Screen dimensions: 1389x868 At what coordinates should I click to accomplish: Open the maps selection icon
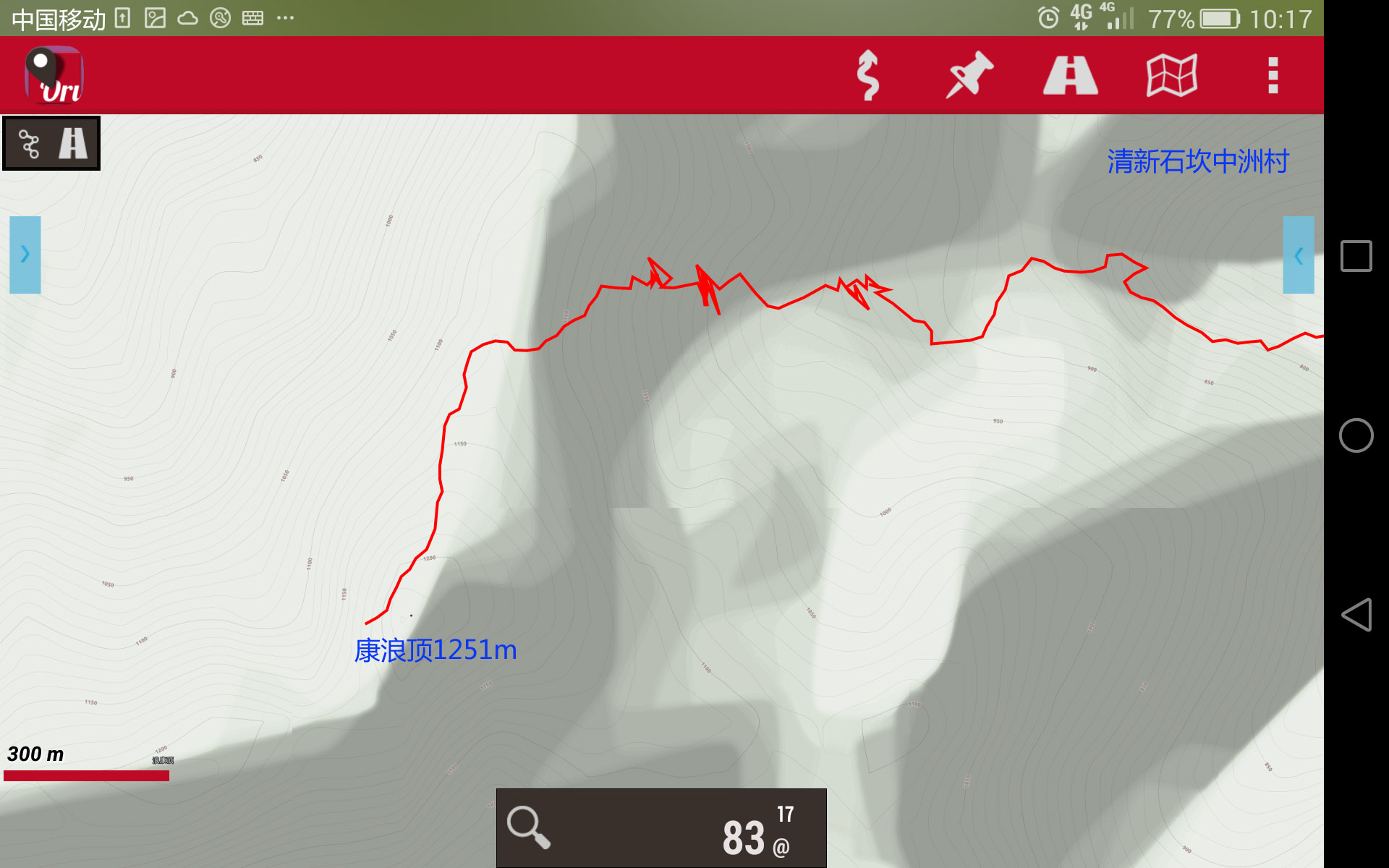tap(1171, 75)
